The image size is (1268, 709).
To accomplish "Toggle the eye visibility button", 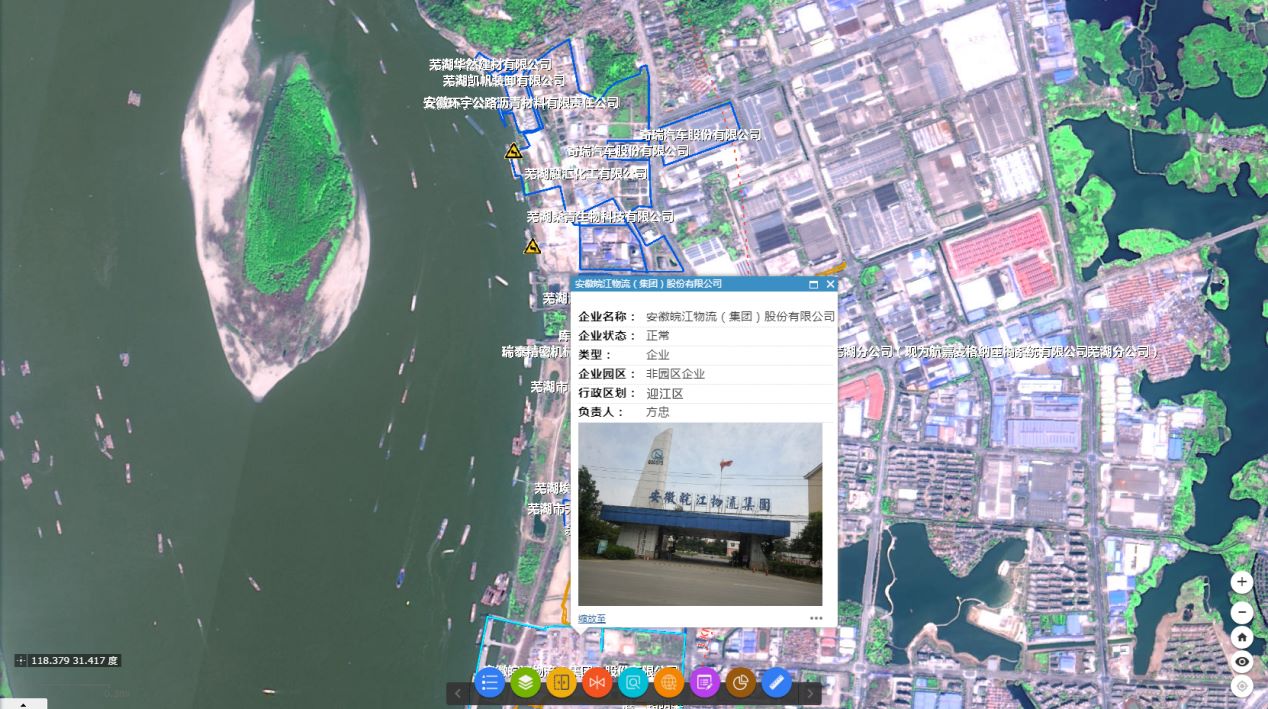I will click(1242, 662).
